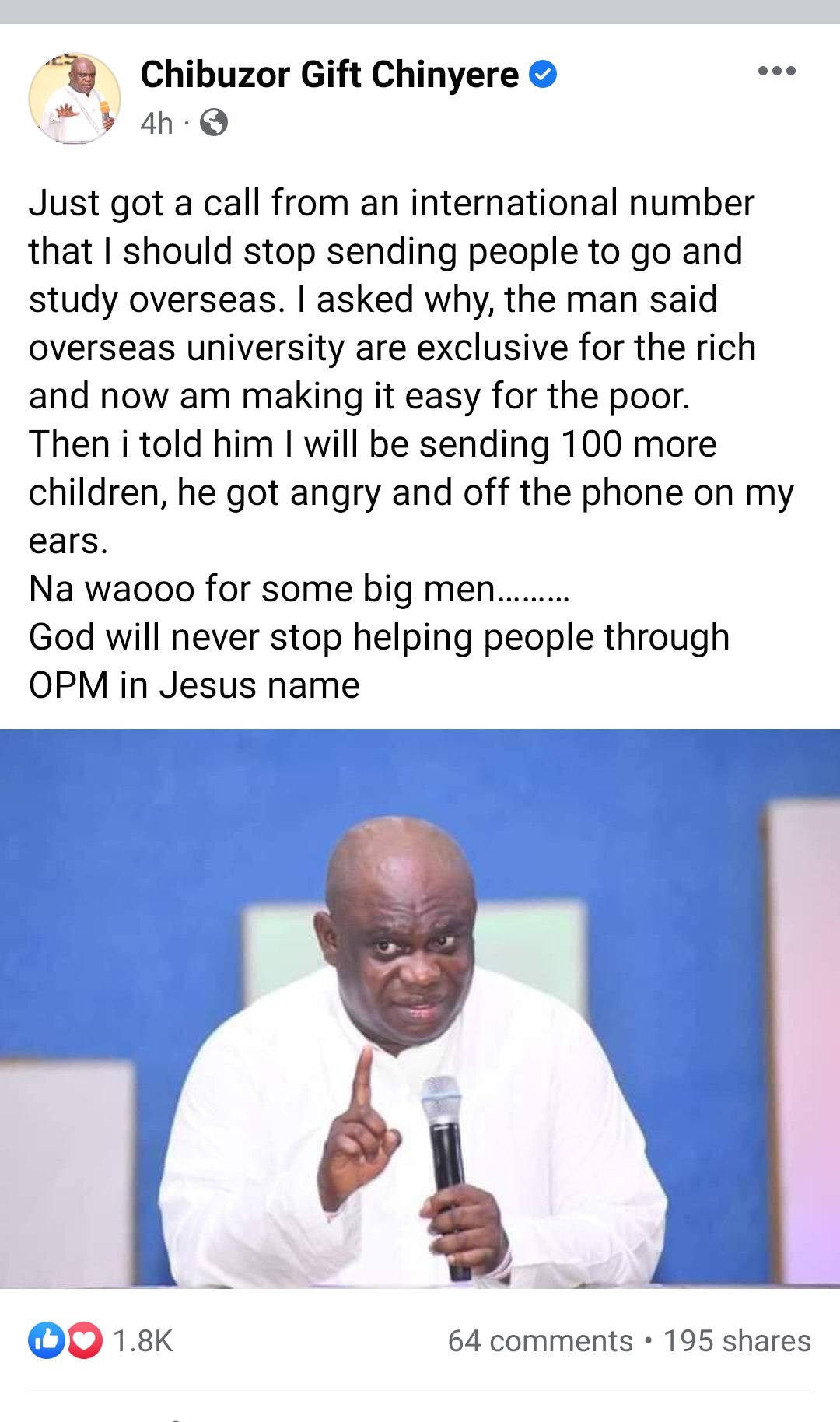Open Chibuzor Gift Chinyere's profile picture
Image resolution: width=840 pixels, height=1422 pixels.
[75, 99]
